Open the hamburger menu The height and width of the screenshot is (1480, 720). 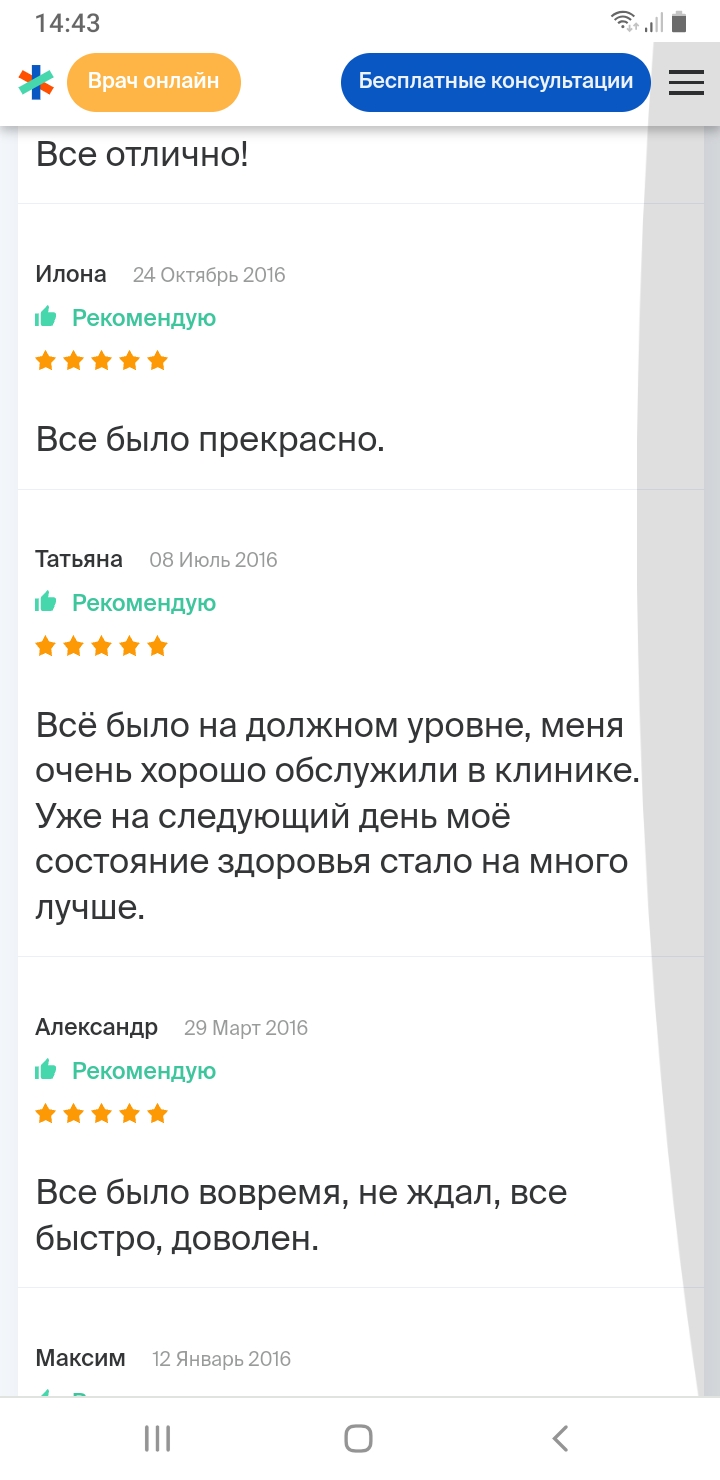coord(686,82)
